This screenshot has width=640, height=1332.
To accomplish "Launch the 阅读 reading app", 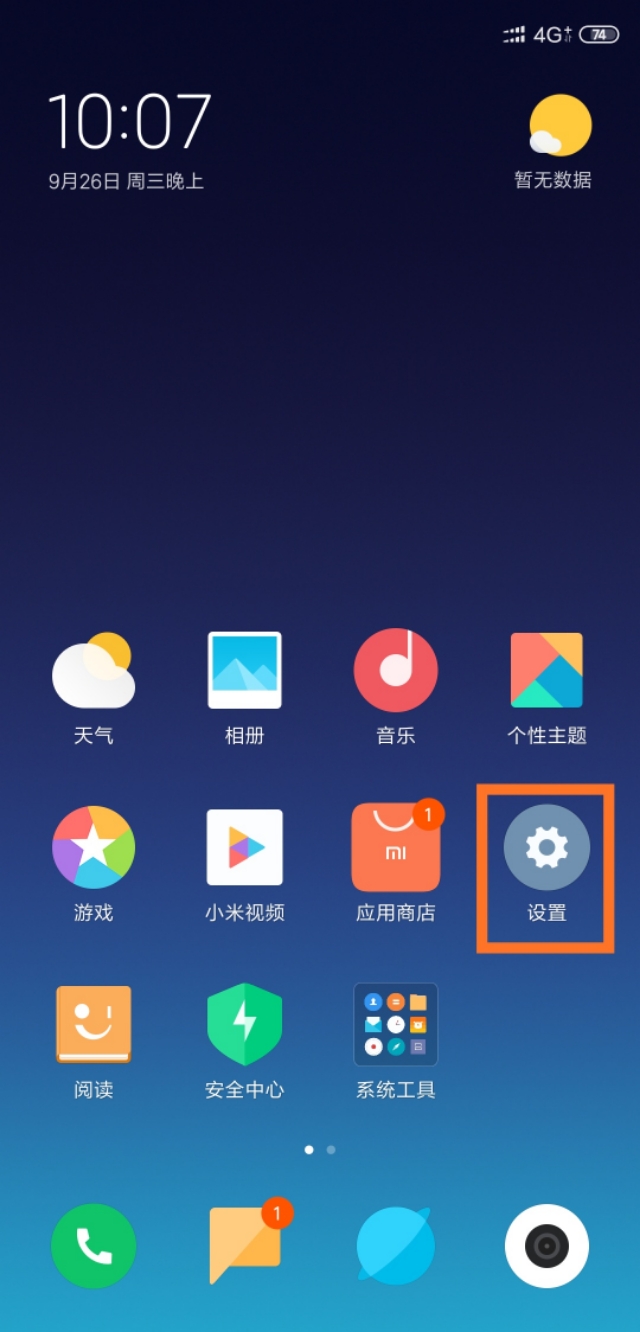I will point(94,1024).
